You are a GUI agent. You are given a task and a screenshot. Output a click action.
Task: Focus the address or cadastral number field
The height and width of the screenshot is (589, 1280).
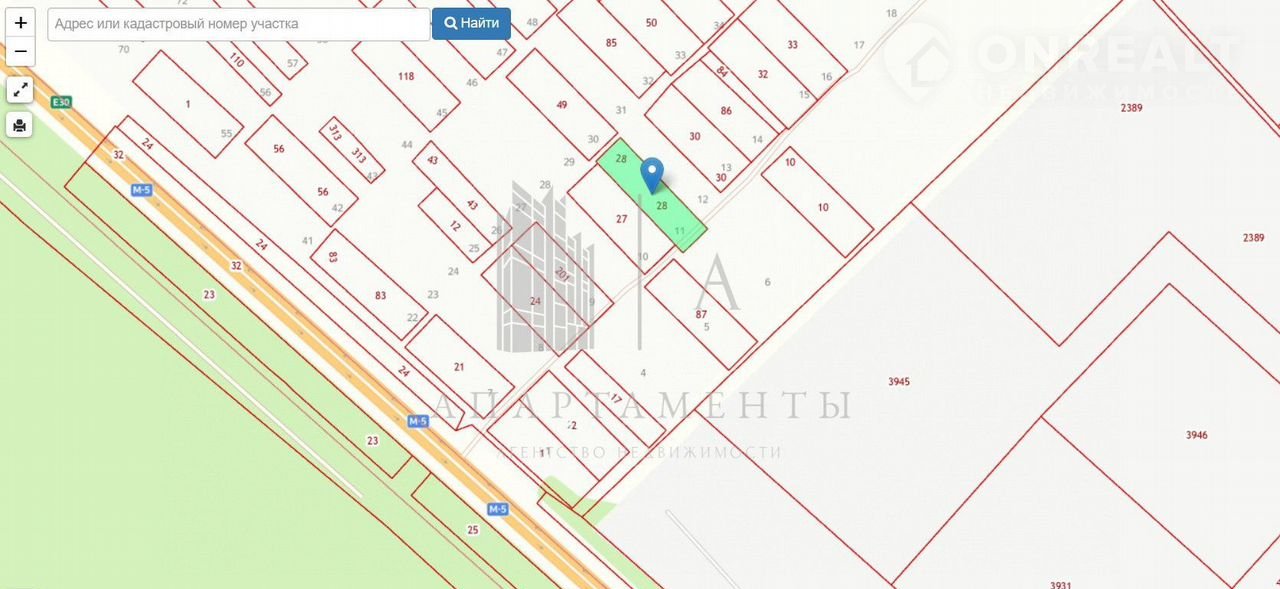(238, 24)
